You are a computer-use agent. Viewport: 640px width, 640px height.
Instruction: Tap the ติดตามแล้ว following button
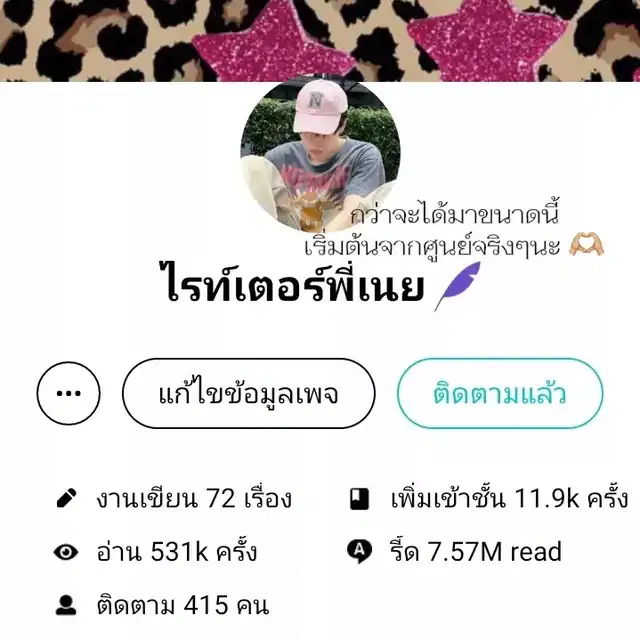[x=500, y=393]
